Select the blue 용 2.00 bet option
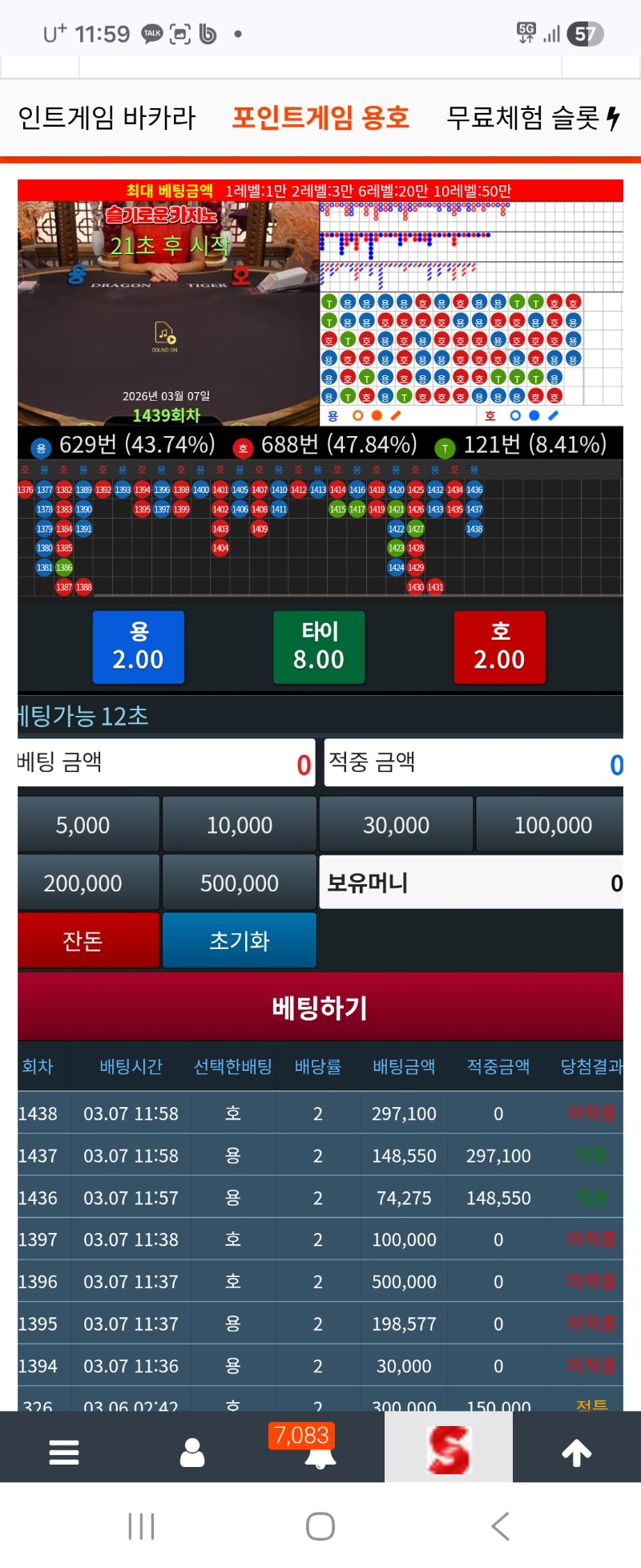The height and width of the screenshot is (1568, 641). tap(139, 647)
